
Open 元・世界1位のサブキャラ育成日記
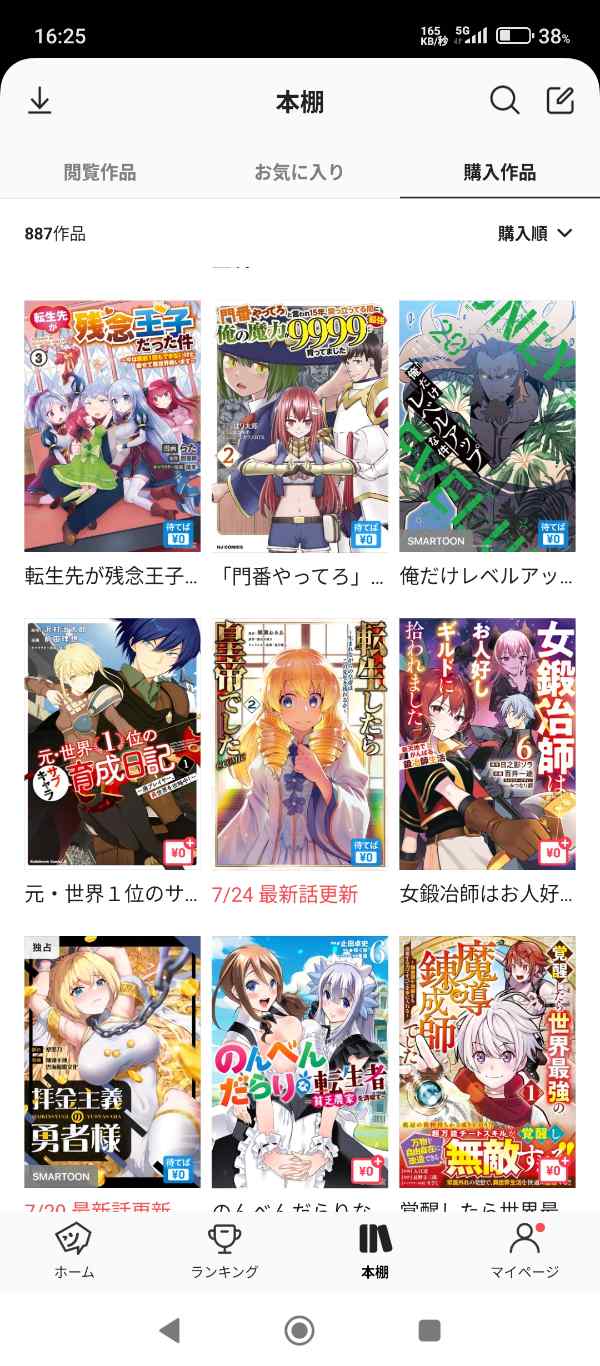112,743
